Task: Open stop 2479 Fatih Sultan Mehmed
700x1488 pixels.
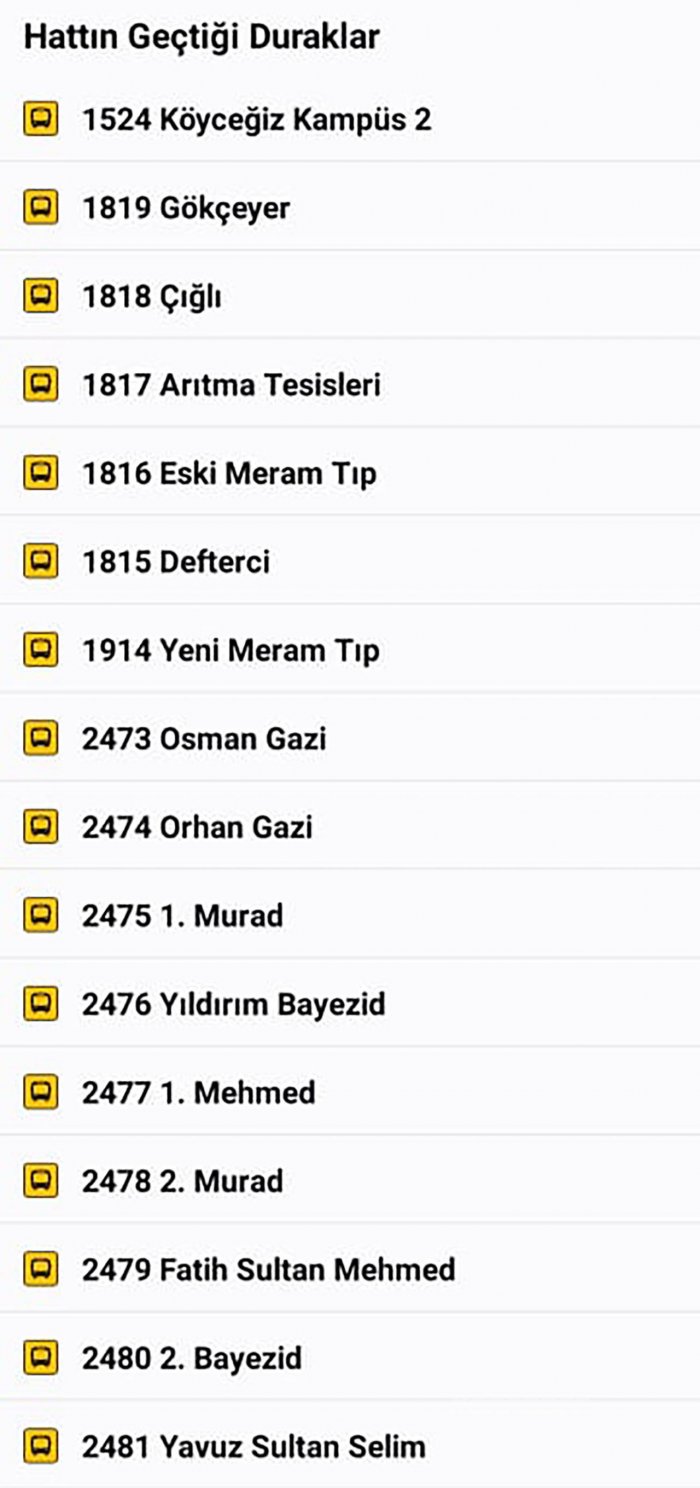Action: [x=350, y=1269]
